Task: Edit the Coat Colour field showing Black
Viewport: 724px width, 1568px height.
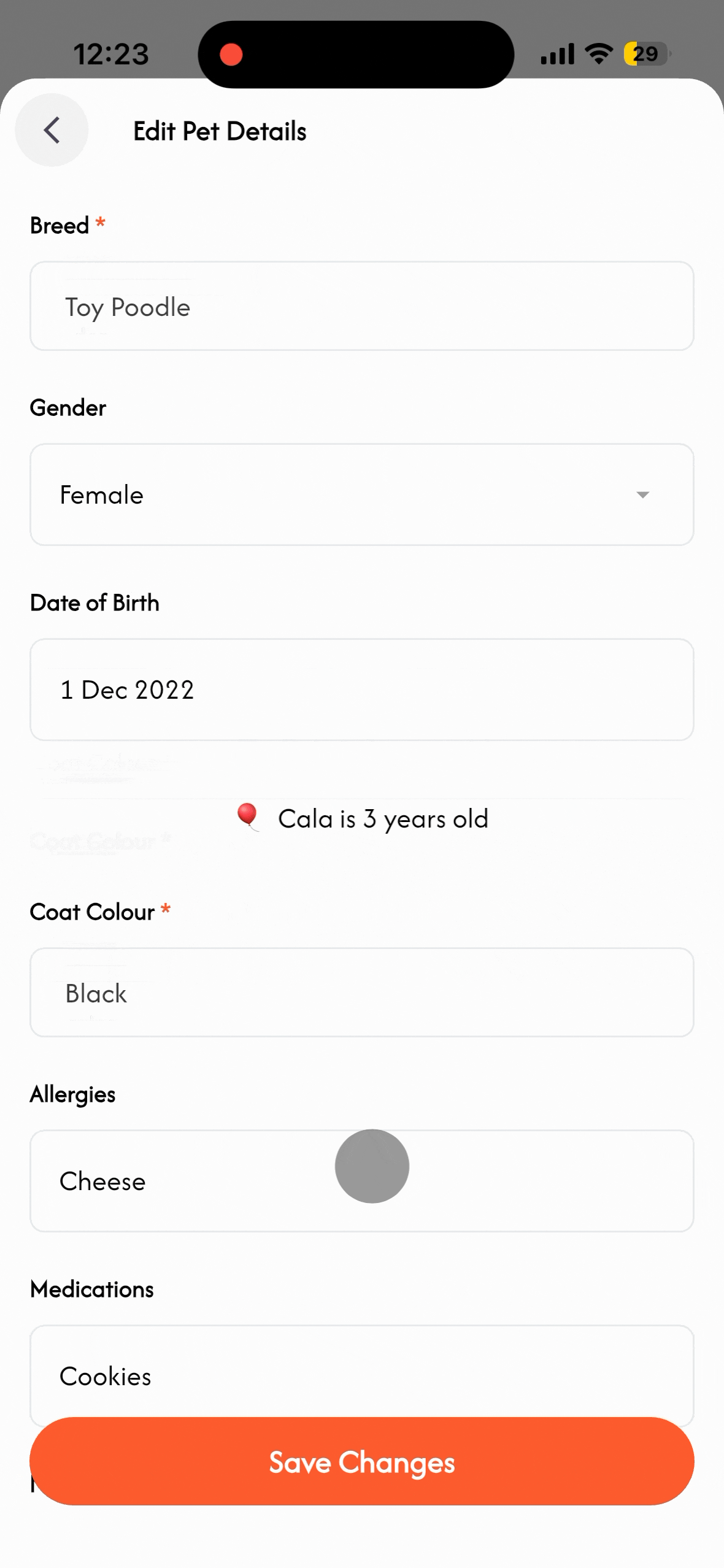Action: coord(362,993)
